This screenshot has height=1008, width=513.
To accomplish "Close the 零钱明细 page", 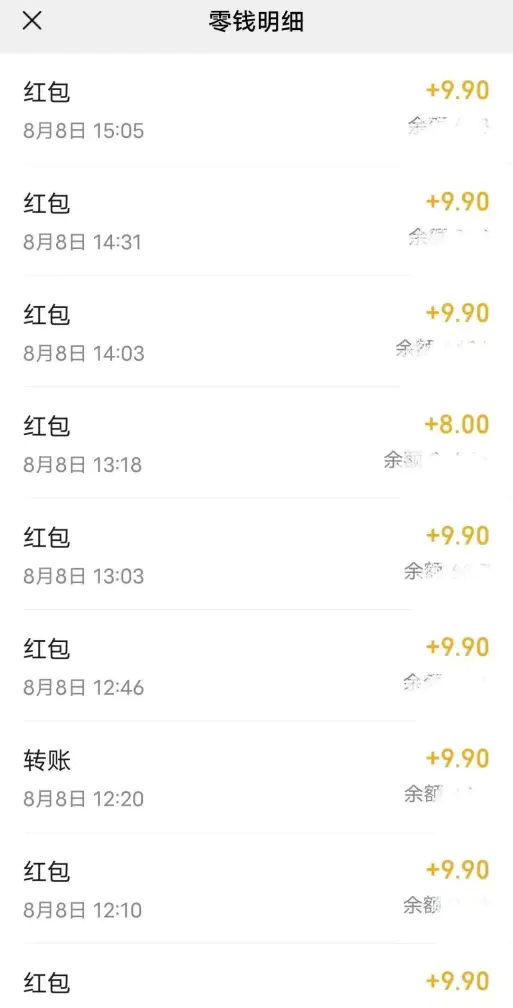I will point(32,21).
